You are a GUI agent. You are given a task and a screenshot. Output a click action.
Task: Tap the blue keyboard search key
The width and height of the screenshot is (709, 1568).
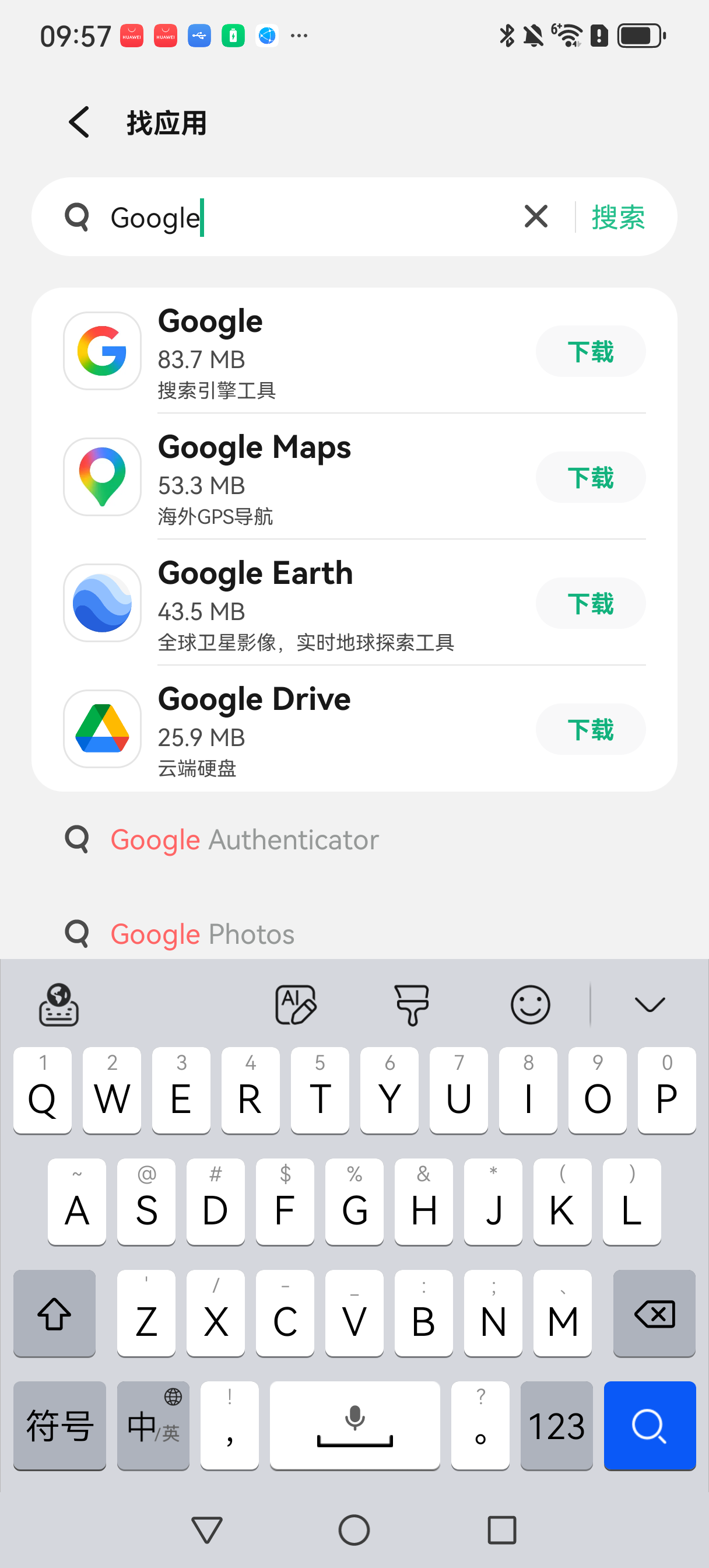click(650, 1425)
